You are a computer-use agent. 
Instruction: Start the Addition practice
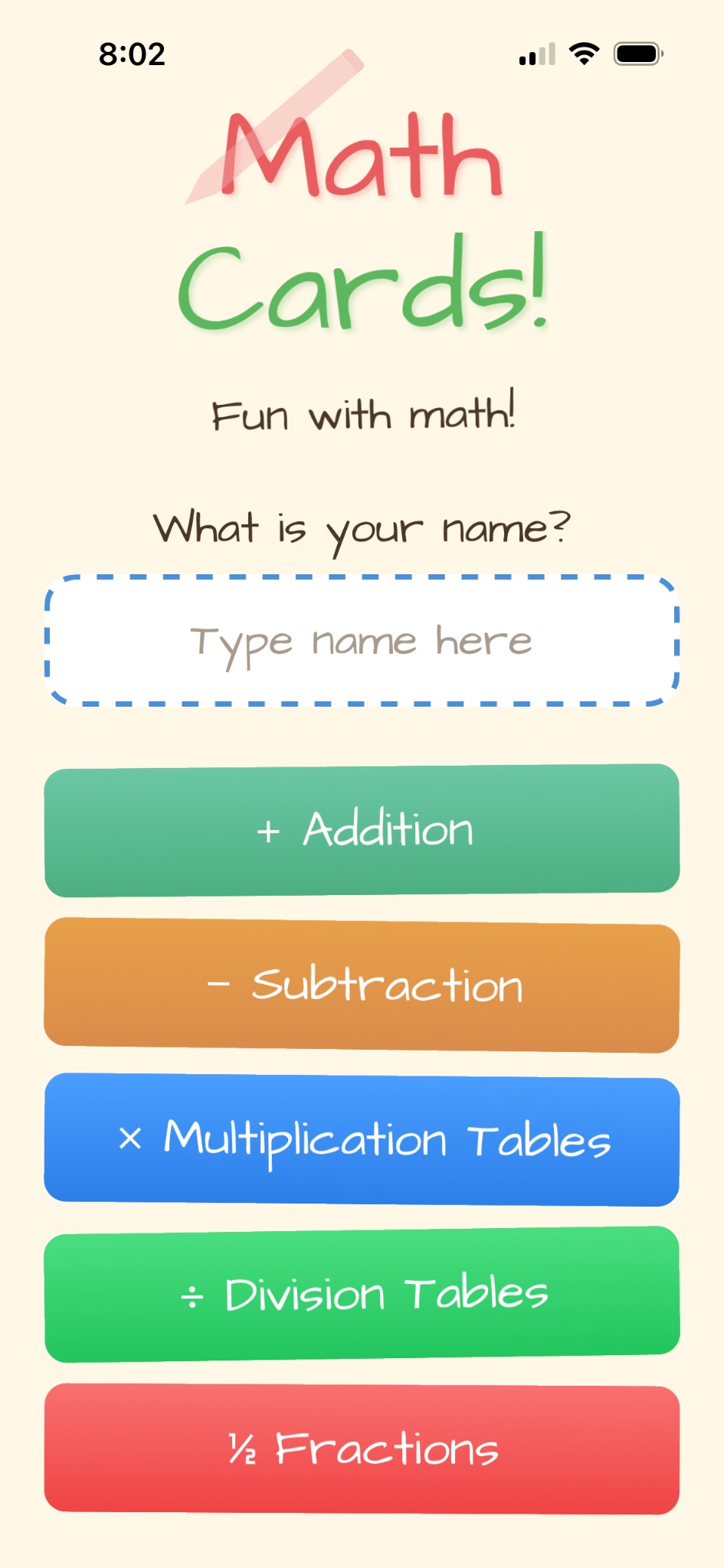click(362, 830)
